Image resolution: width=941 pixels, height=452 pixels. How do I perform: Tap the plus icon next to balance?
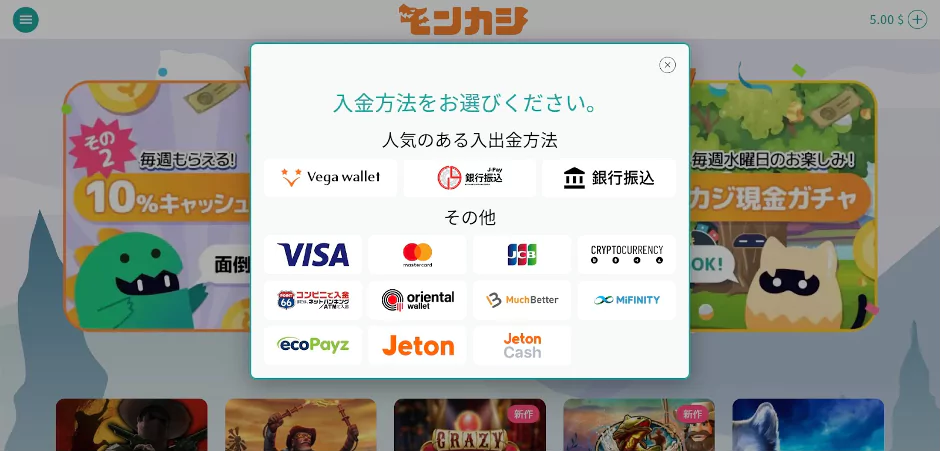917,20
